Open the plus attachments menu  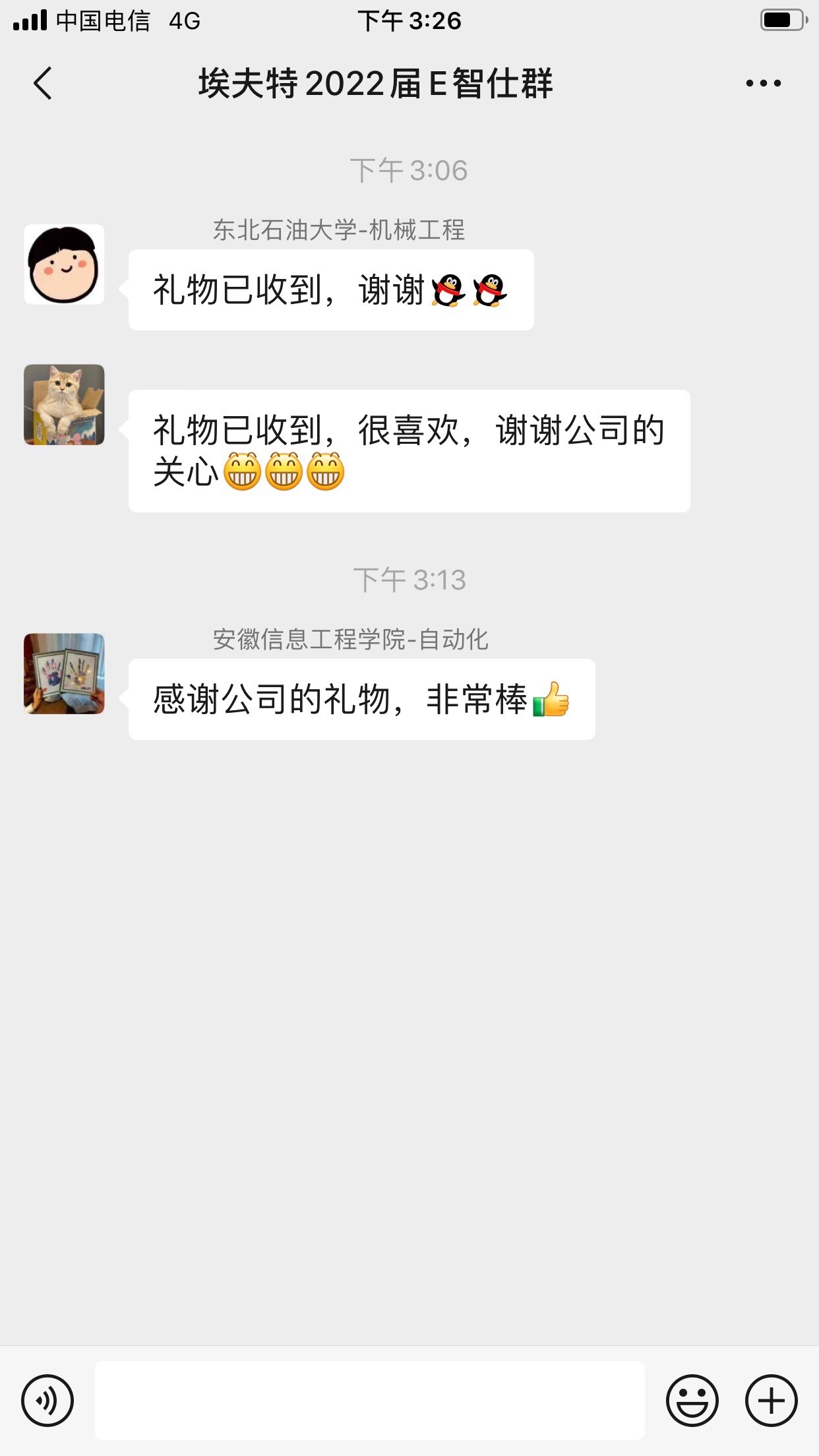click(x=771, y=1400)
